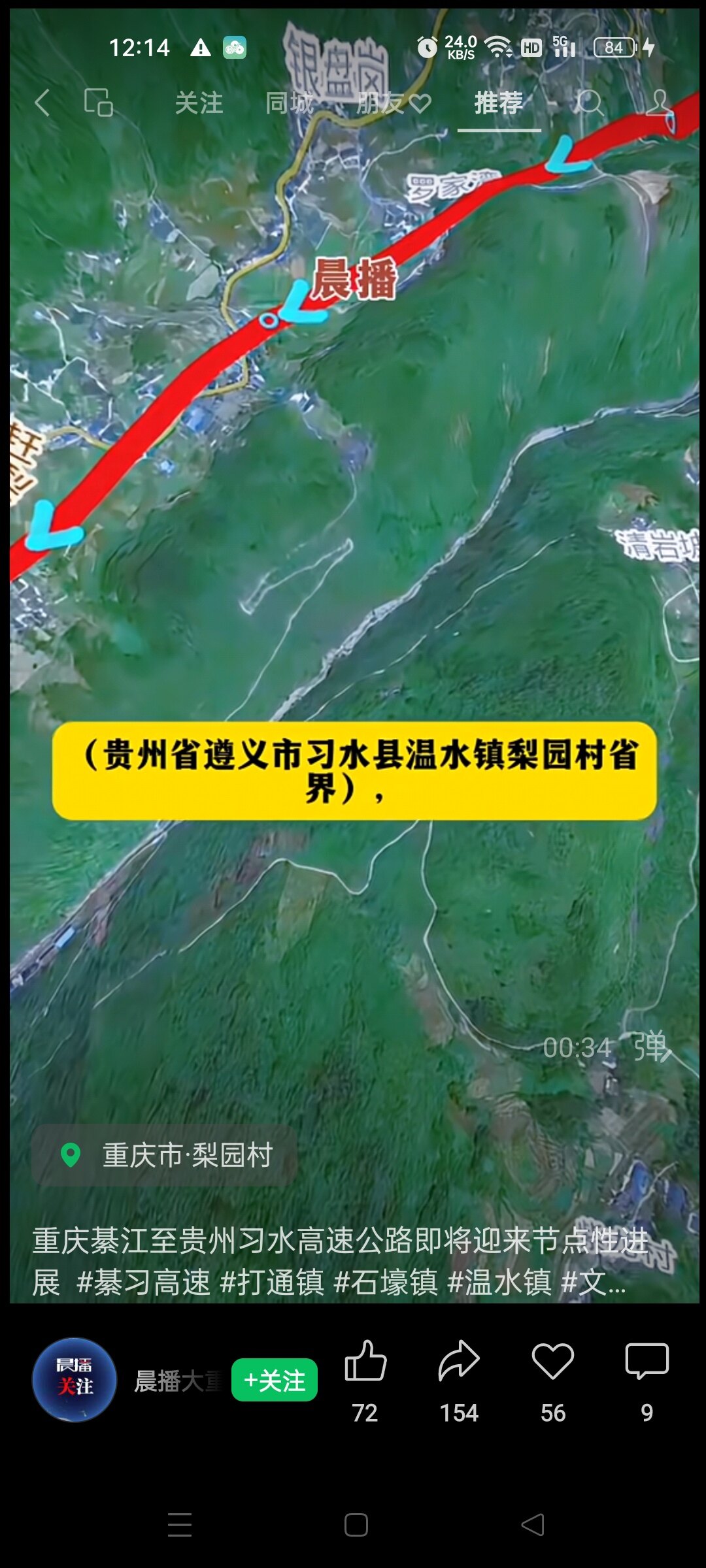Image resolution: width=706 pixels, height=1568 pixels.
Task: Select the 推荐 tab
Action: point(499,103)
